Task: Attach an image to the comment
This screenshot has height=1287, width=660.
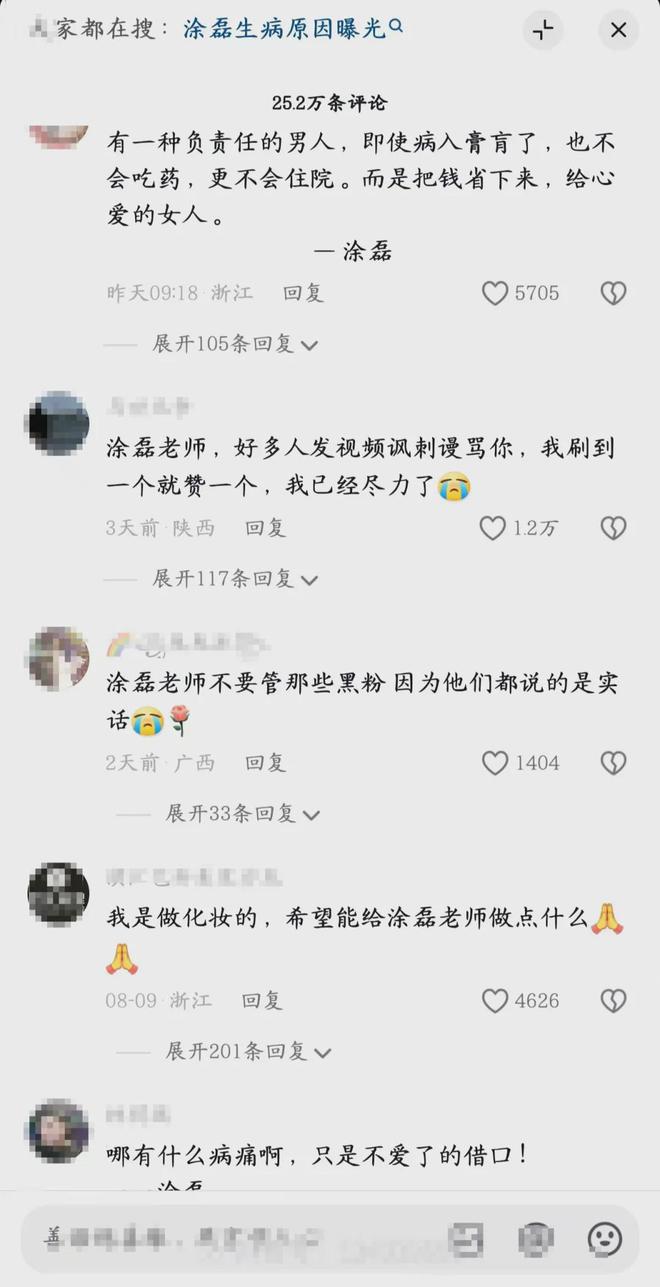Action: coord(466,1239)
